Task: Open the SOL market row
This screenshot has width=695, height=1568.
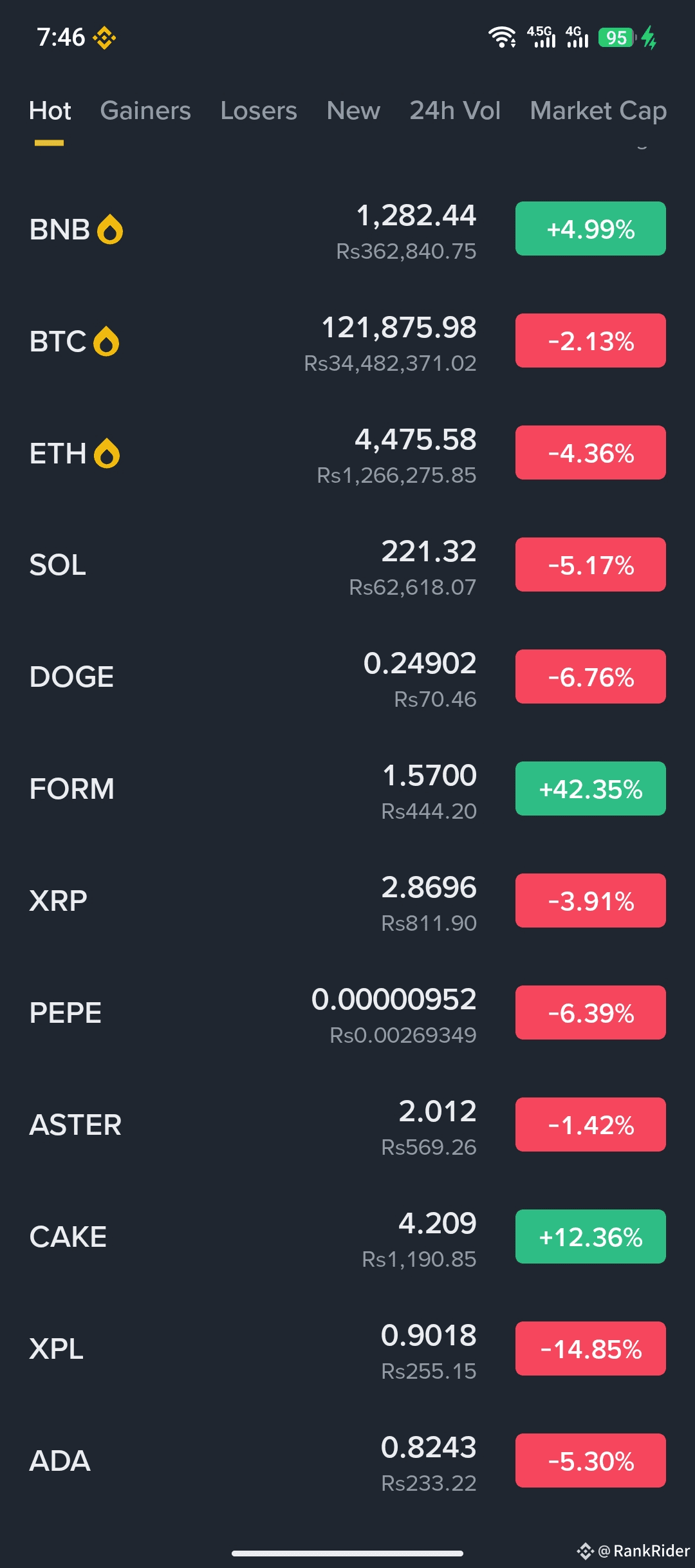Action: [347, 566]
